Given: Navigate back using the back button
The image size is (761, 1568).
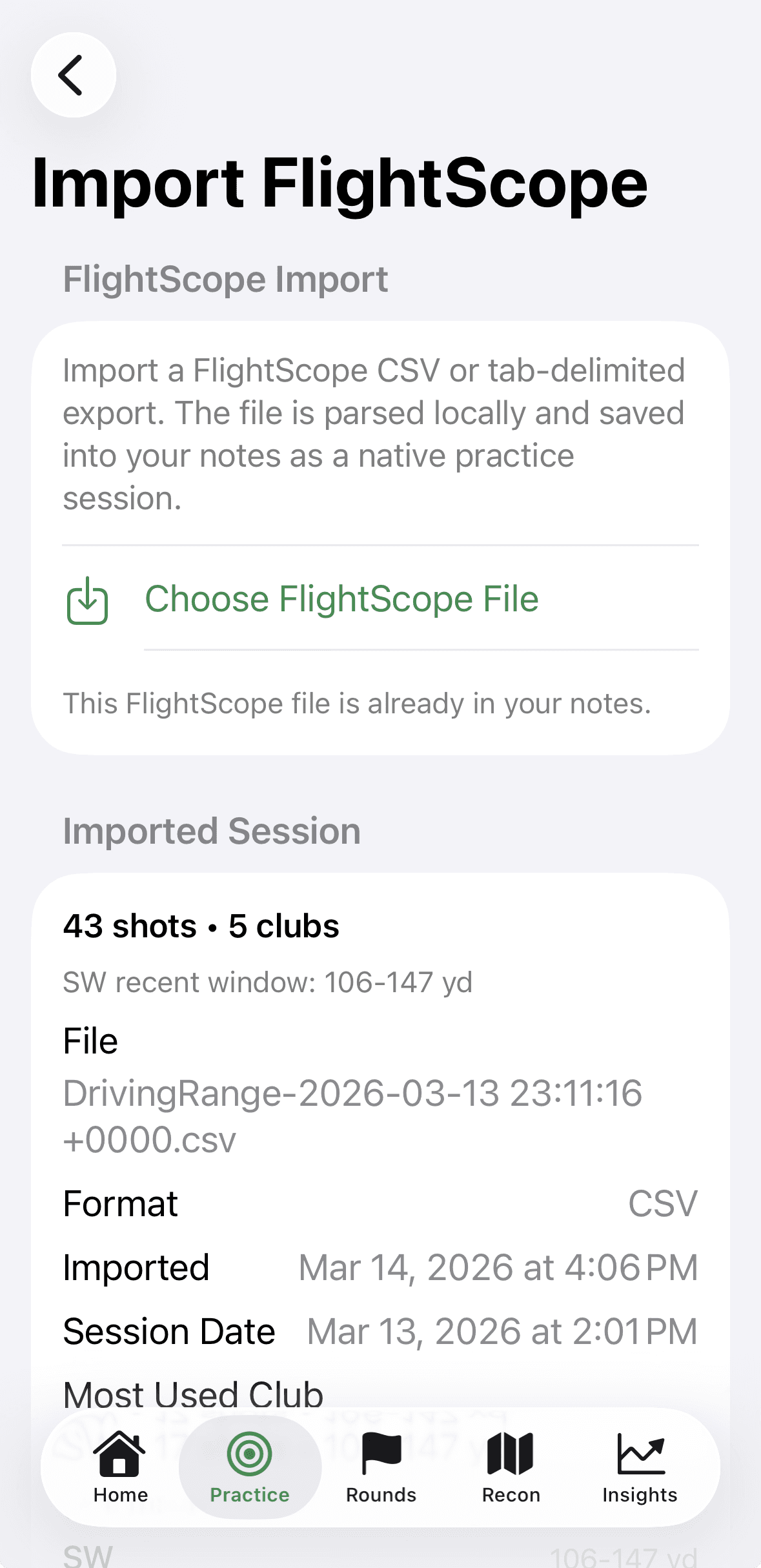Looking at the screenshot, I should click(74, 75).
